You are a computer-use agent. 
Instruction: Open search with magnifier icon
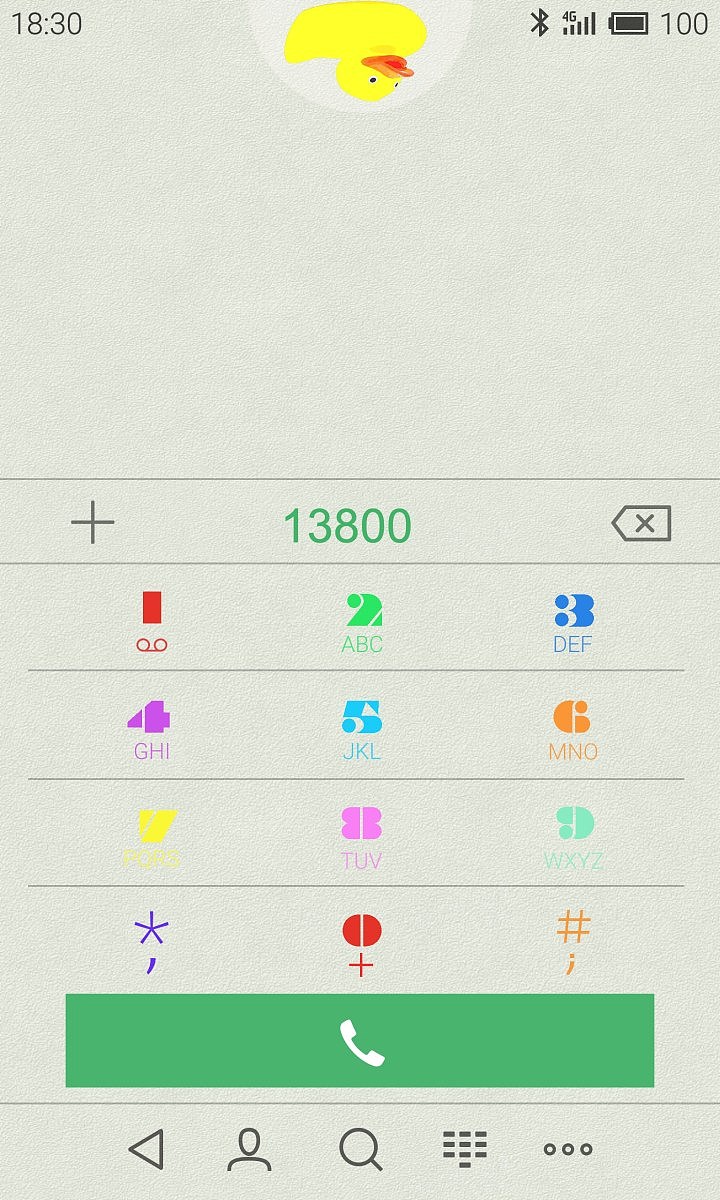point(361,1149)
